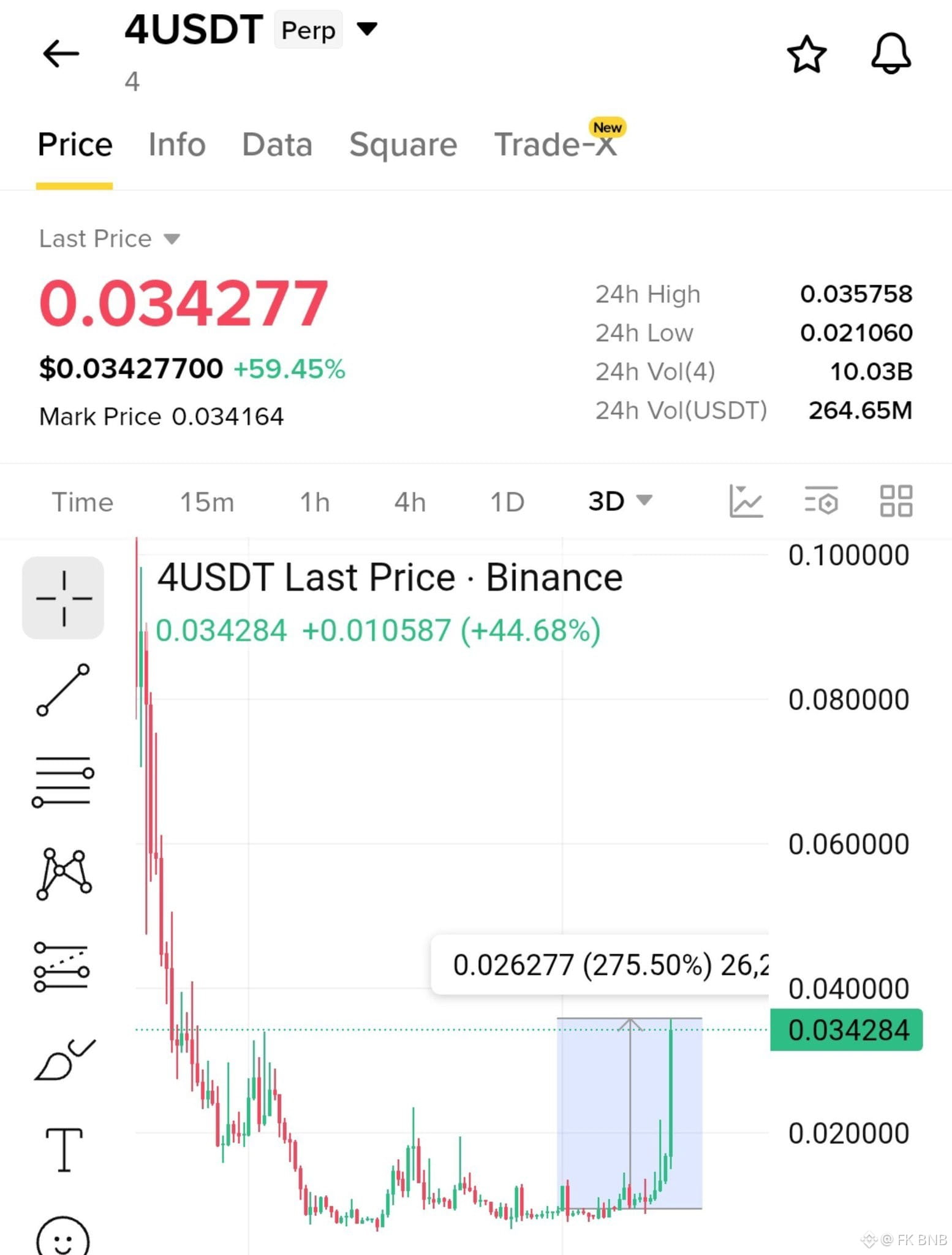Select the 1D chart interval
The width and height of the screenshot is (952, 1255).
tap(507, 502)
